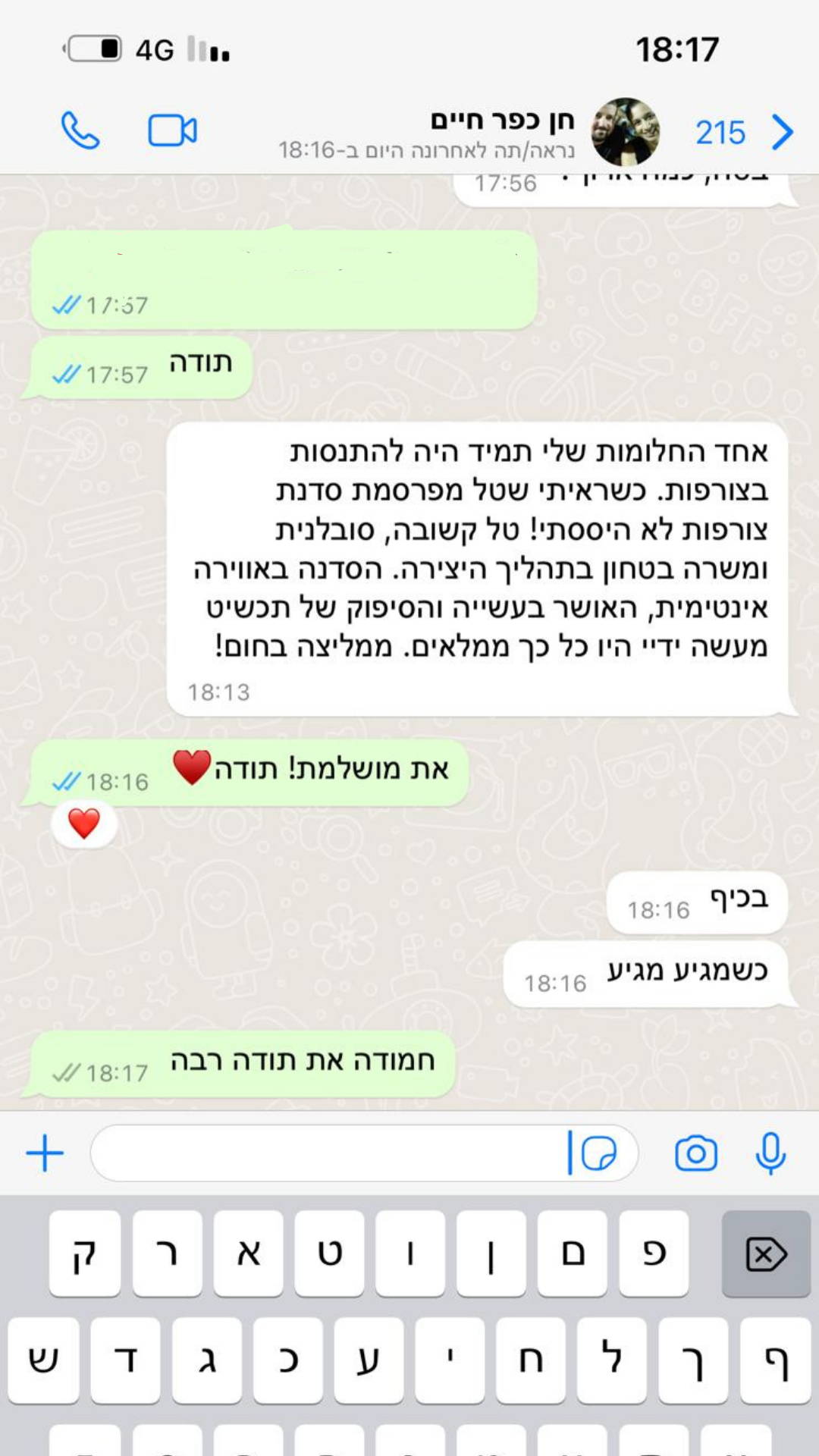Record a voice message with the microphone
This screenshot has width=819, height=1456.
tap(770, 1153)
